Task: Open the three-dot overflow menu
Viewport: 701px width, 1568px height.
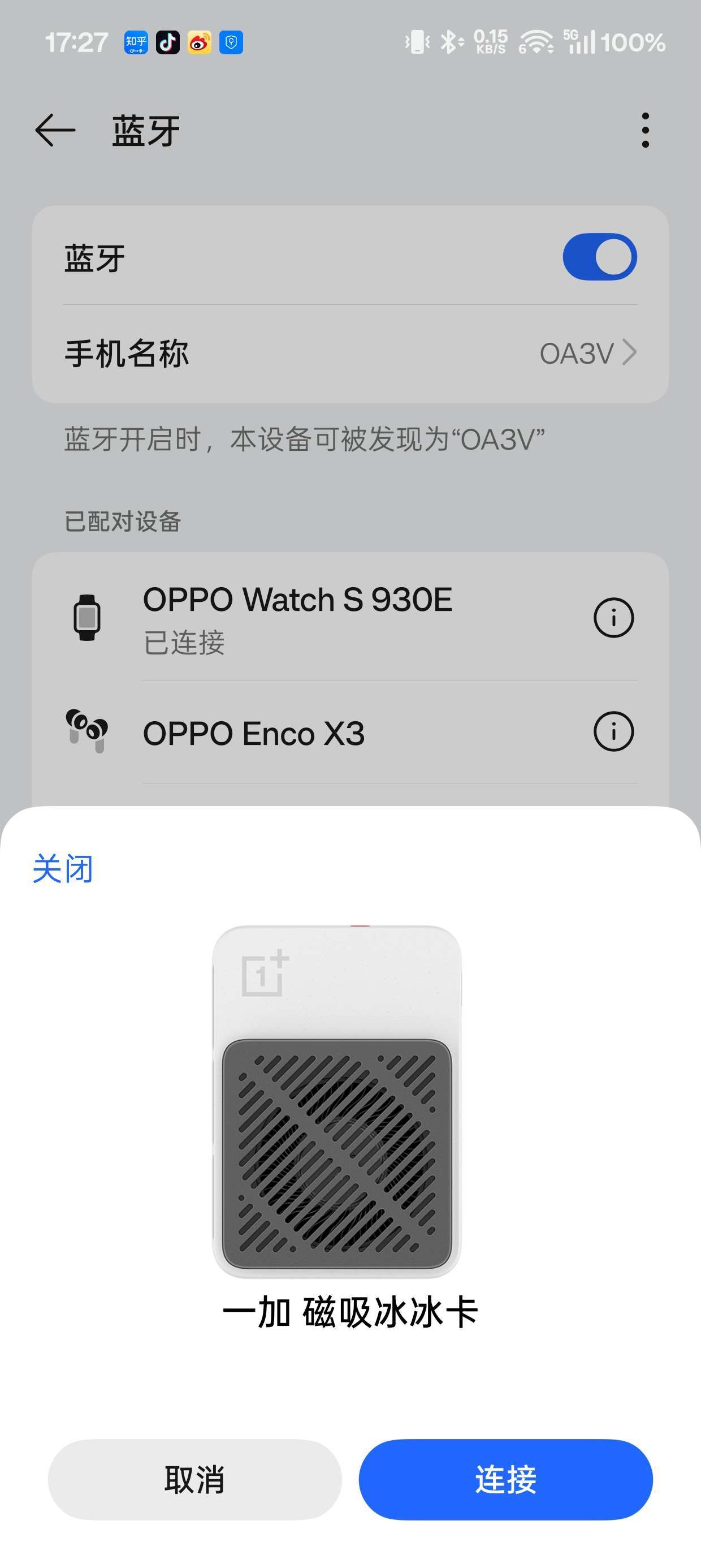Action: (645, 130)
